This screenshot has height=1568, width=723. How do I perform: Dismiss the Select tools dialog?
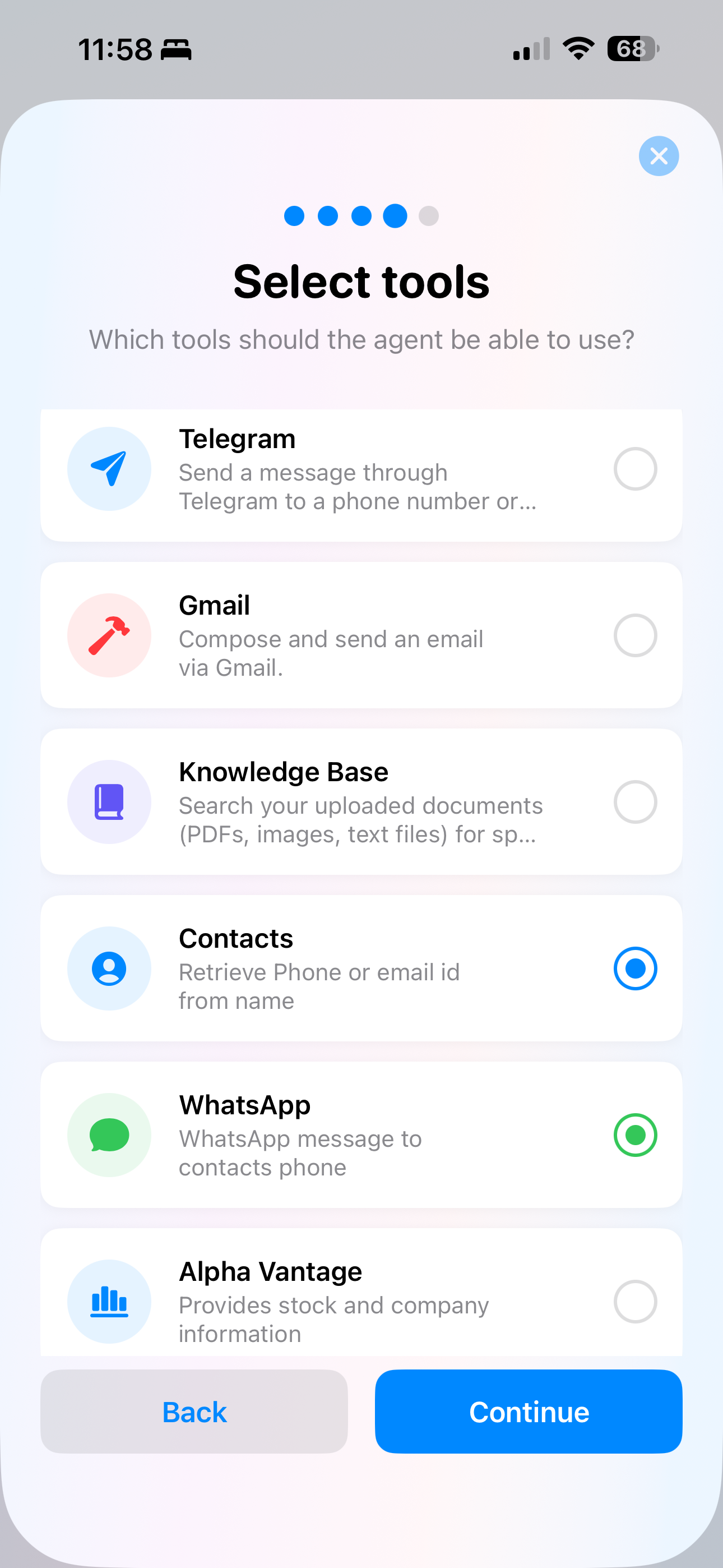pyautogui.click(x=659, y=156)
